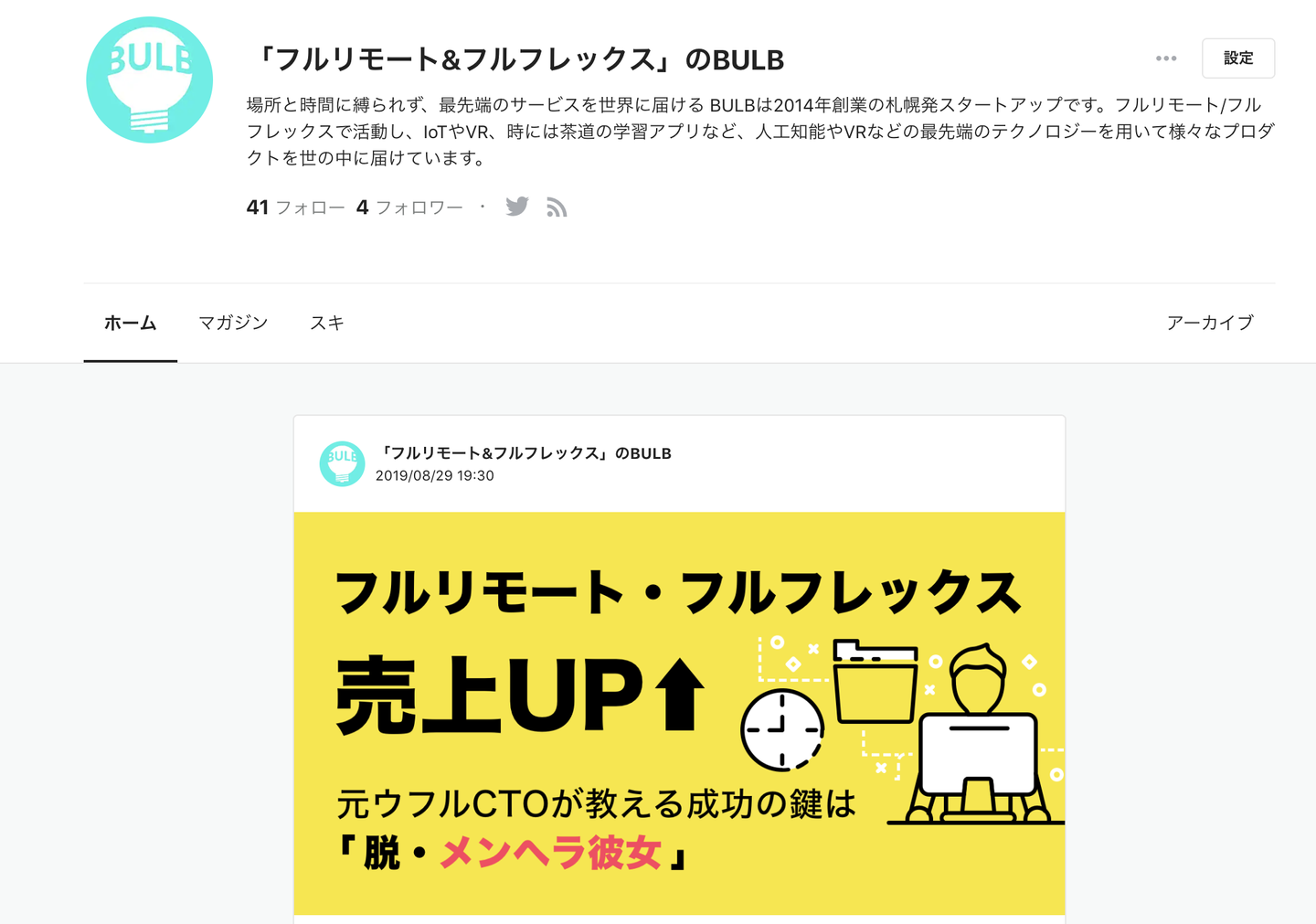Open the フルリモート・フルフレックス article card
The height and width of the screenshot is (924, 1316).
[x=679, y=713]
